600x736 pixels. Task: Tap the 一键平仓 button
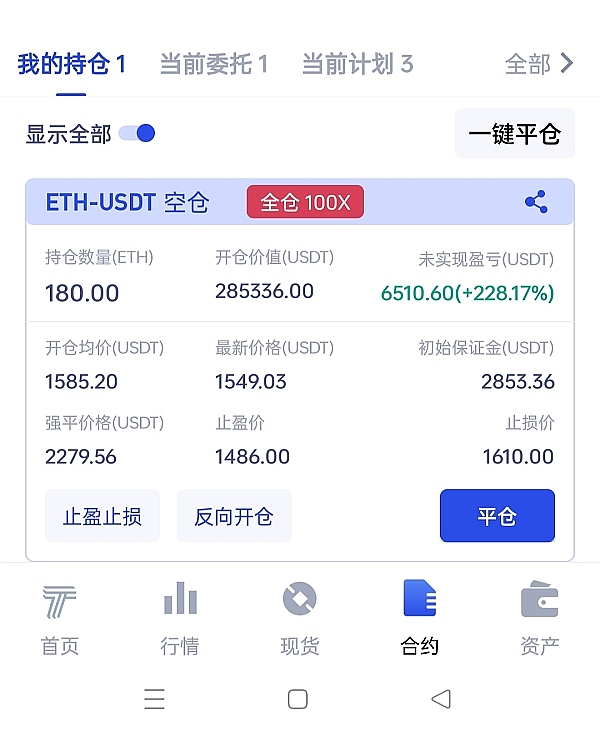click(514, 134)
